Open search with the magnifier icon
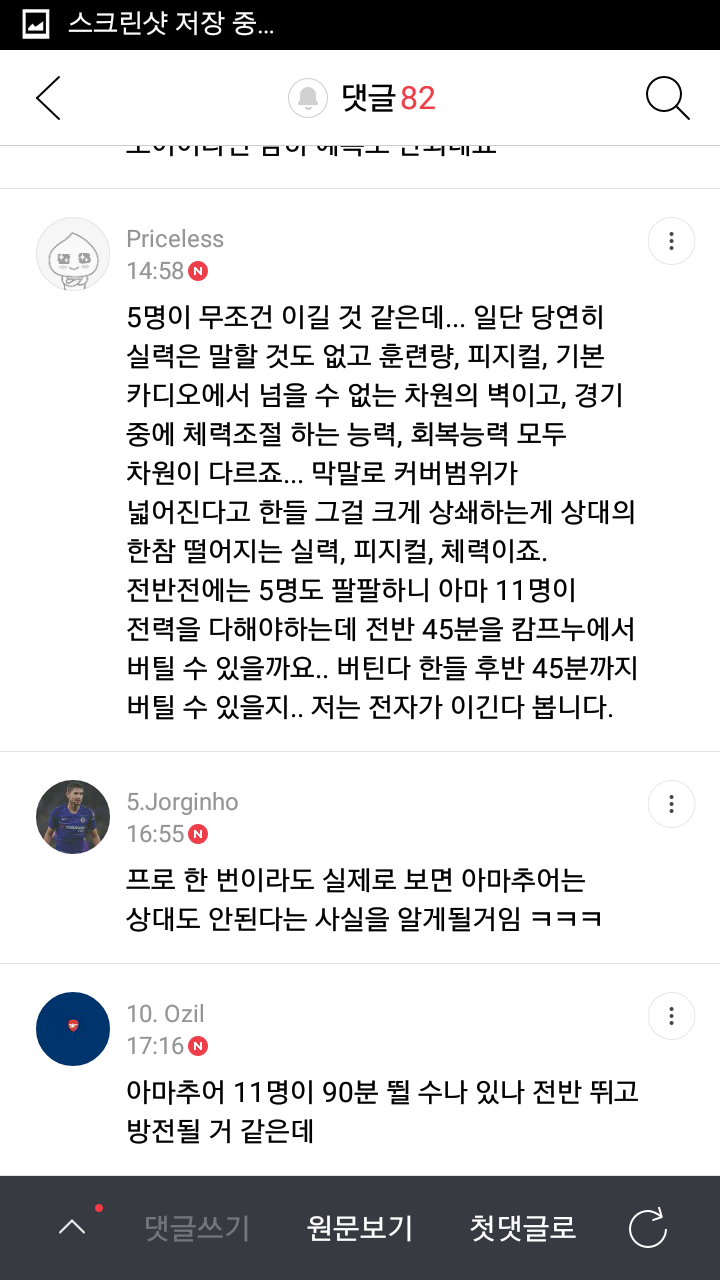Screen dimensions: 720x1280 point(667,98)
